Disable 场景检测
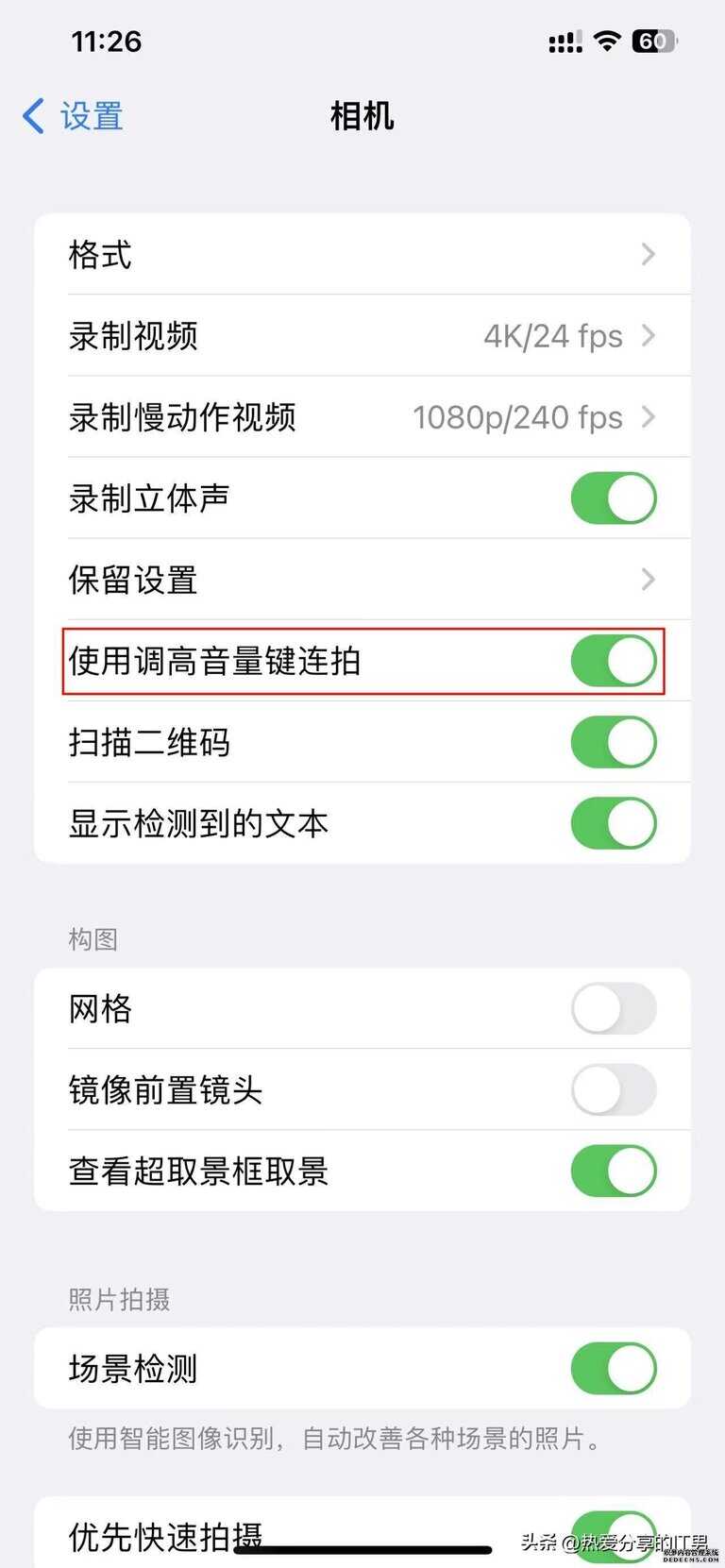This screenshot has height=1568, width=725. coord(614,1368)
